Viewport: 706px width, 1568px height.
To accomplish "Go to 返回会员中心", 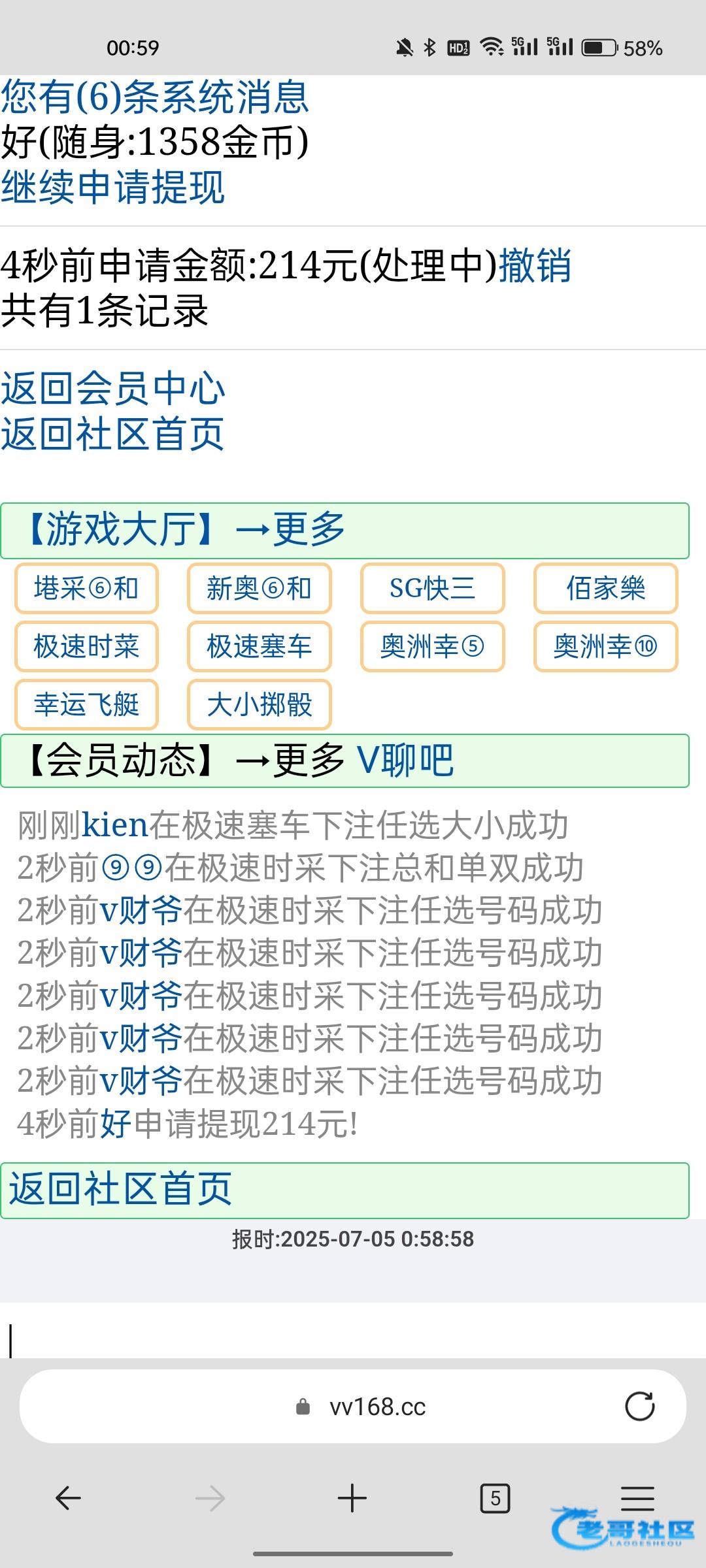I will [113, 388].
